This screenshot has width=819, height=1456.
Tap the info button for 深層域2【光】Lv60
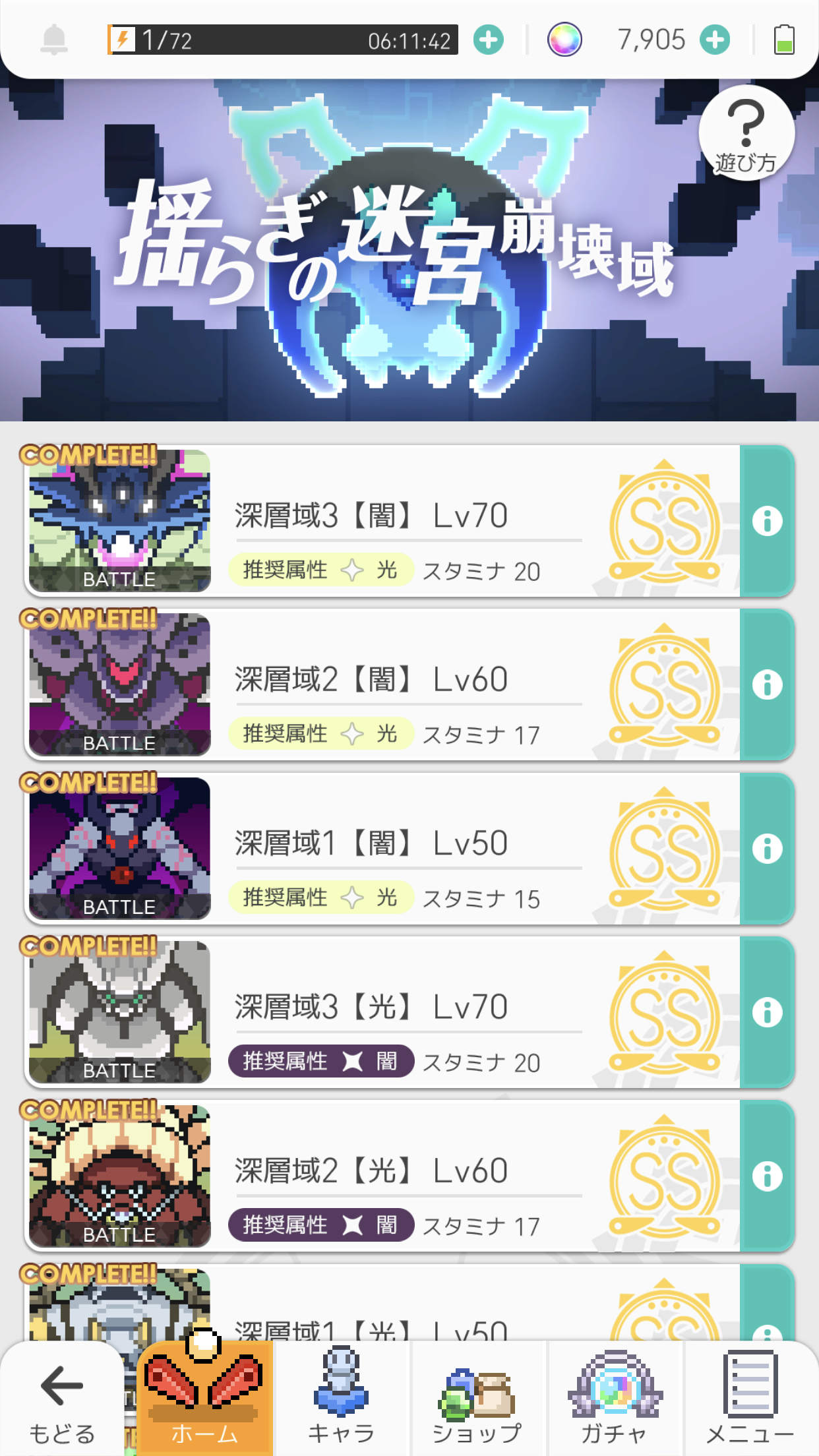point(767,1177)
